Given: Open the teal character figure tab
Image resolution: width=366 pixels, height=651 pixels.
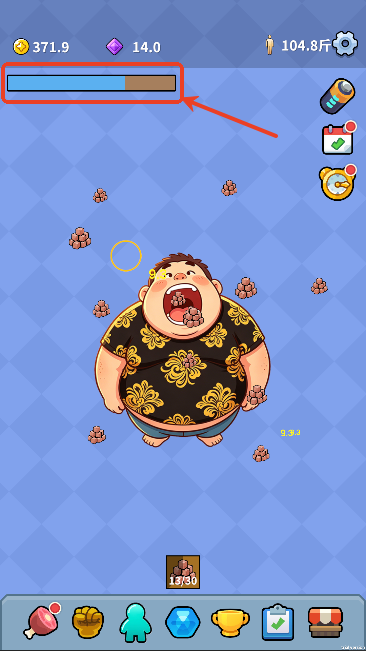Looking at the screenshot, I should 135,623.
